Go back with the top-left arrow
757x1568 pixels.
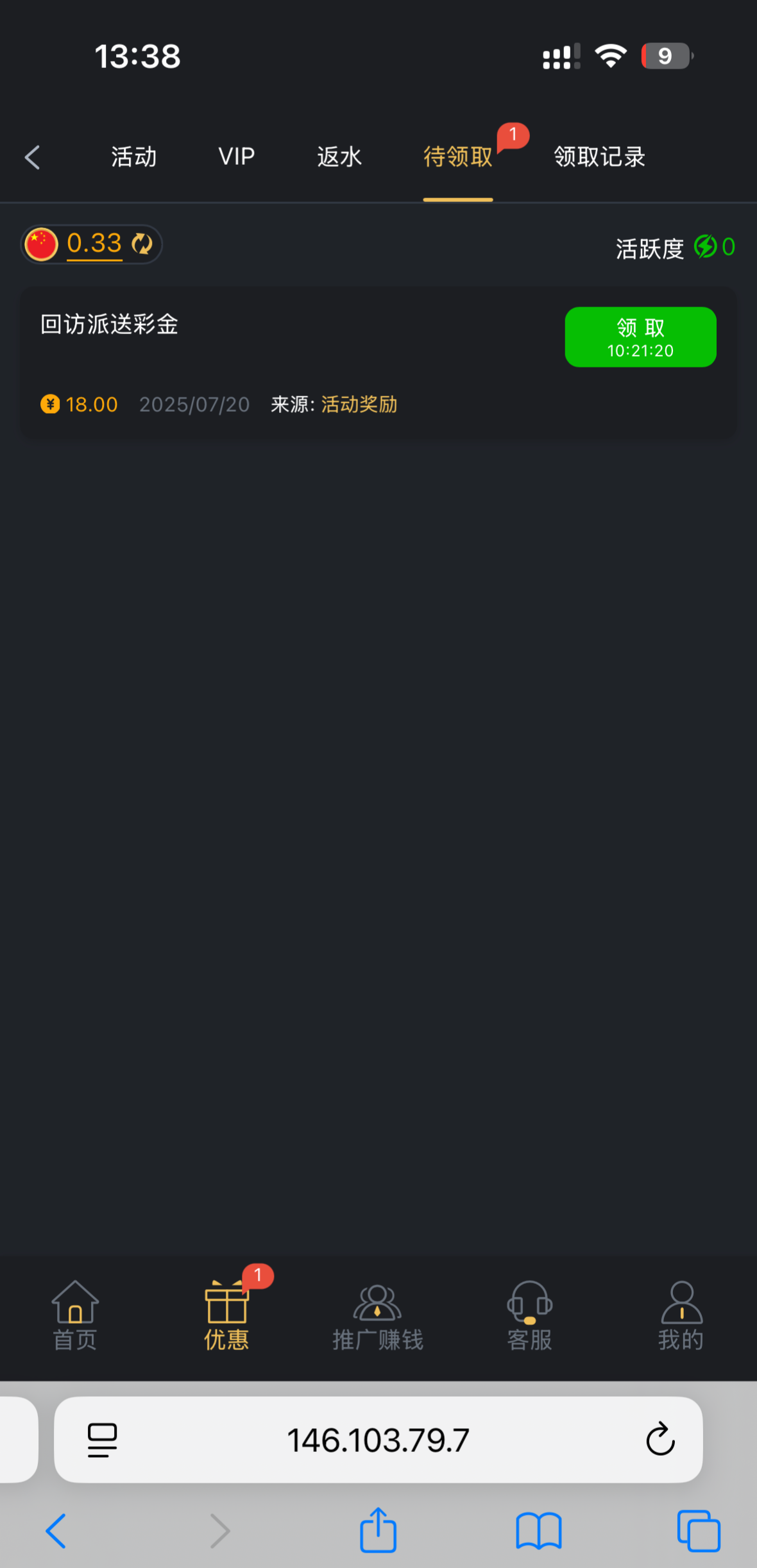pyautogui.click(x=33, y=157)
